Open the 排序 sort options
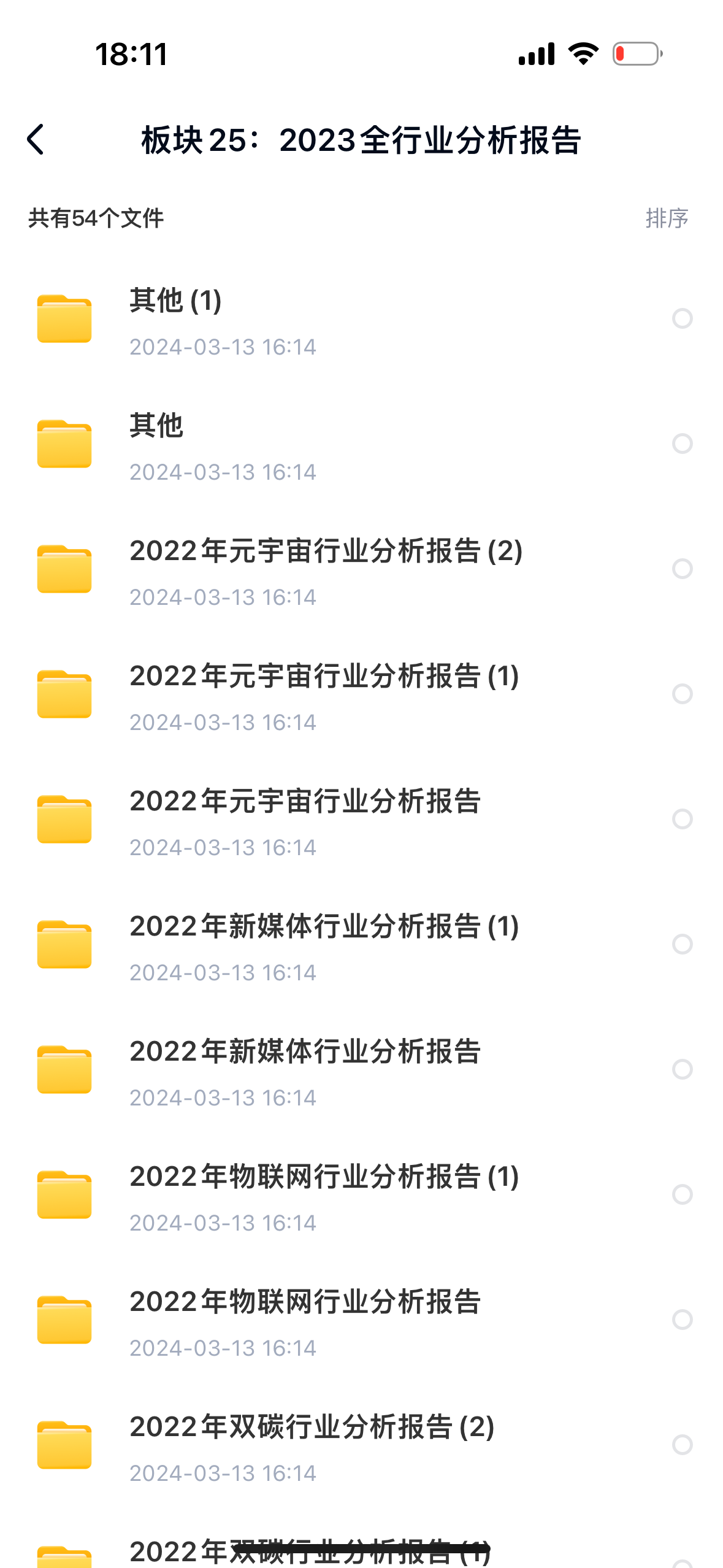723x1568 pixels. tap(667, 218)
